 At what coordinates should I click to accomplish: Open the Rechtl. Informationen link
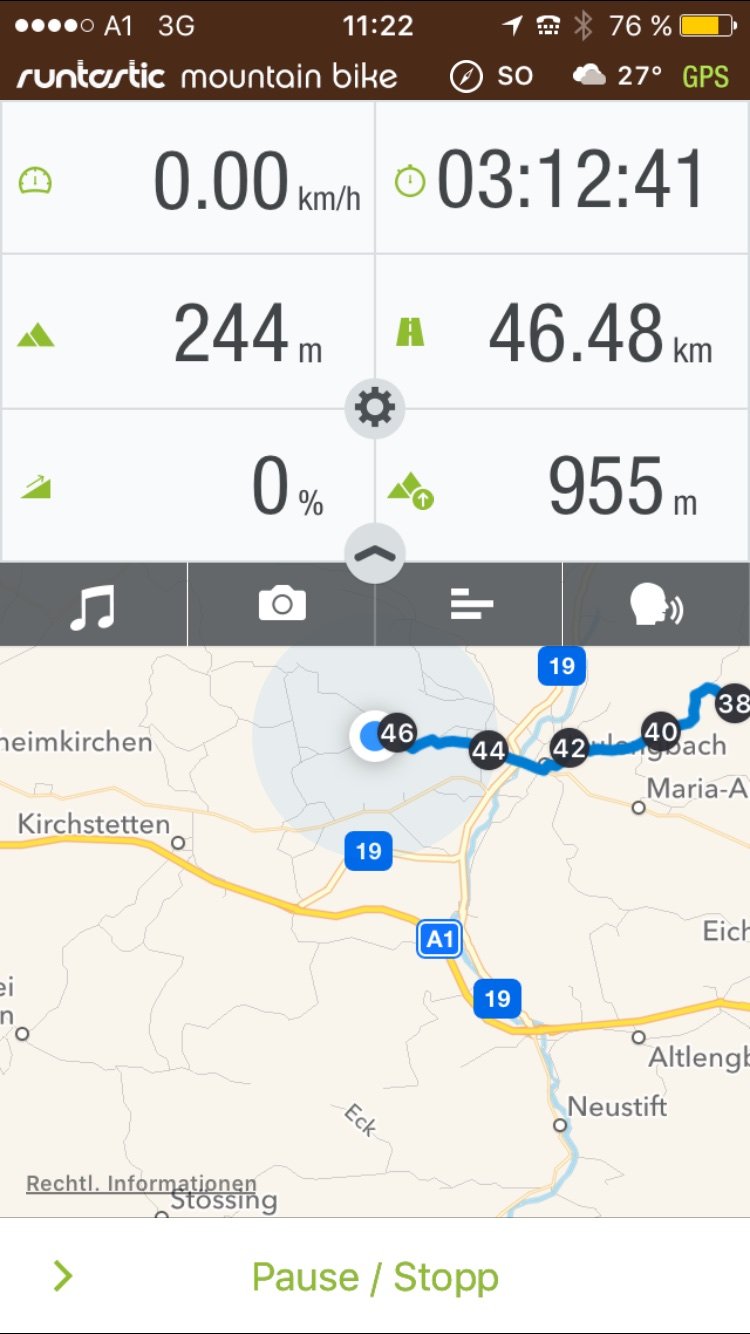click(x=141, y=1183)
